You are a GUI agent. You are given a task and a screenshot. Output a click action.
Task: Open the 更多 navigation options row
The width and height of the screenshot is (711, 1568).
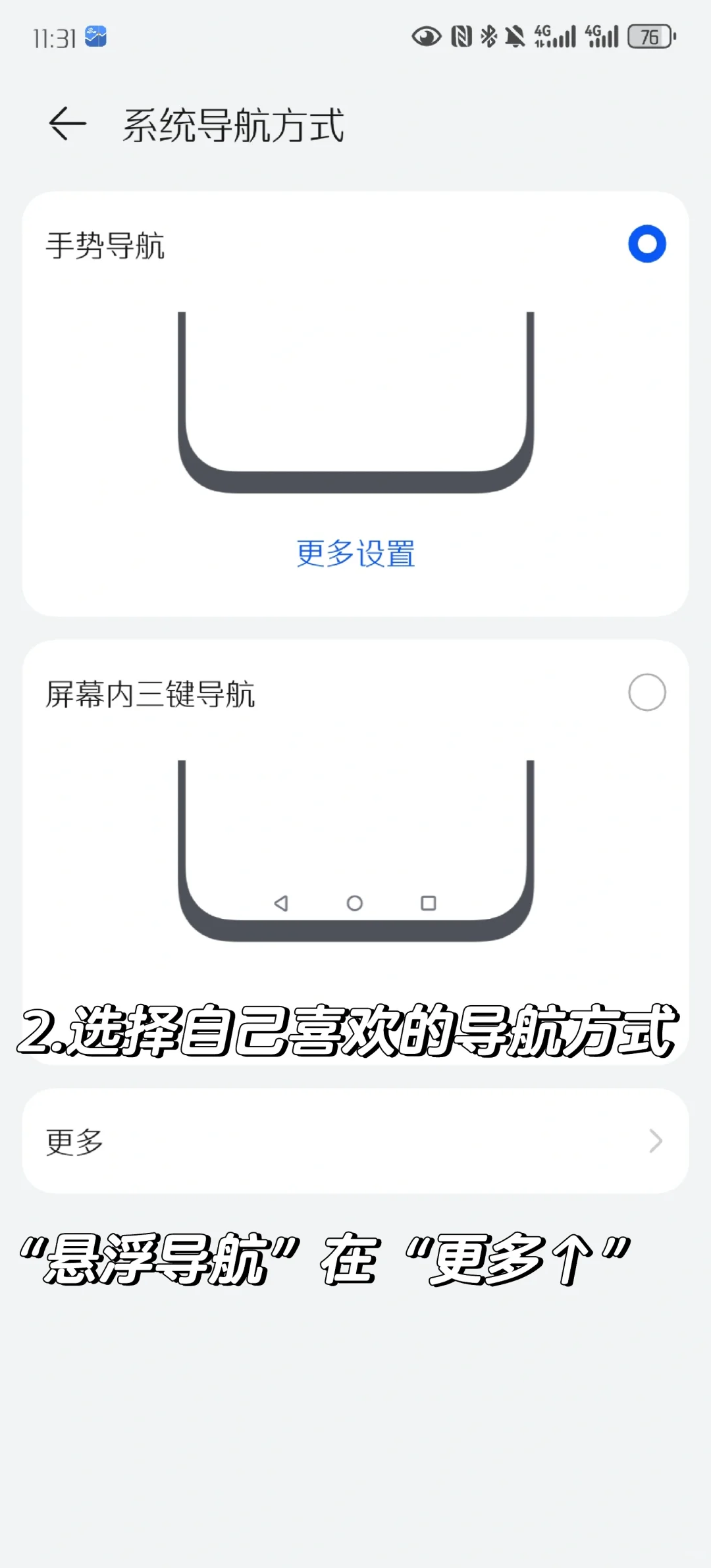[x=355, y=1141]
